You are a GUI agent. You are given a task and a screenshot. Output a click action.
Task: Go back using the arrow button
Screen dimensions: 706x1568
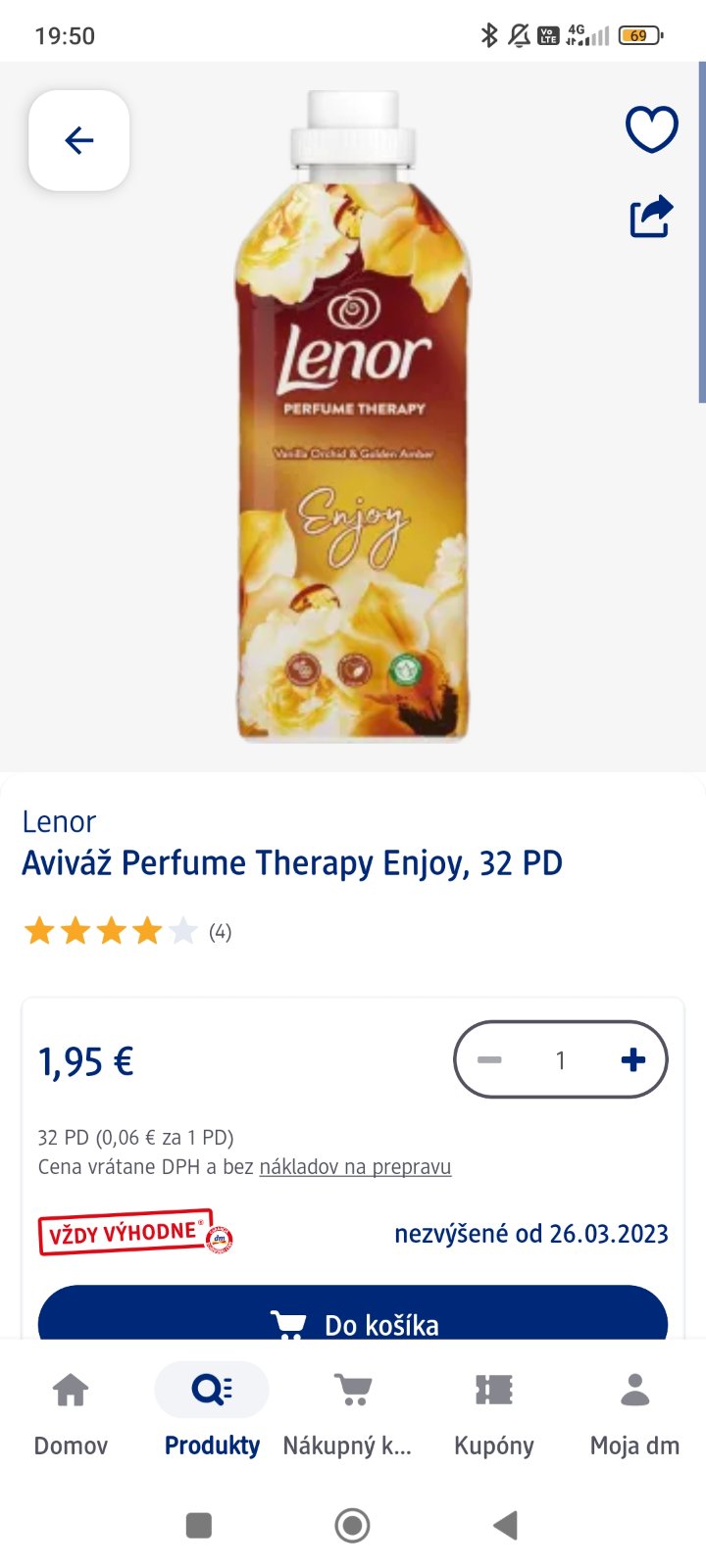(x=79, y=140)
